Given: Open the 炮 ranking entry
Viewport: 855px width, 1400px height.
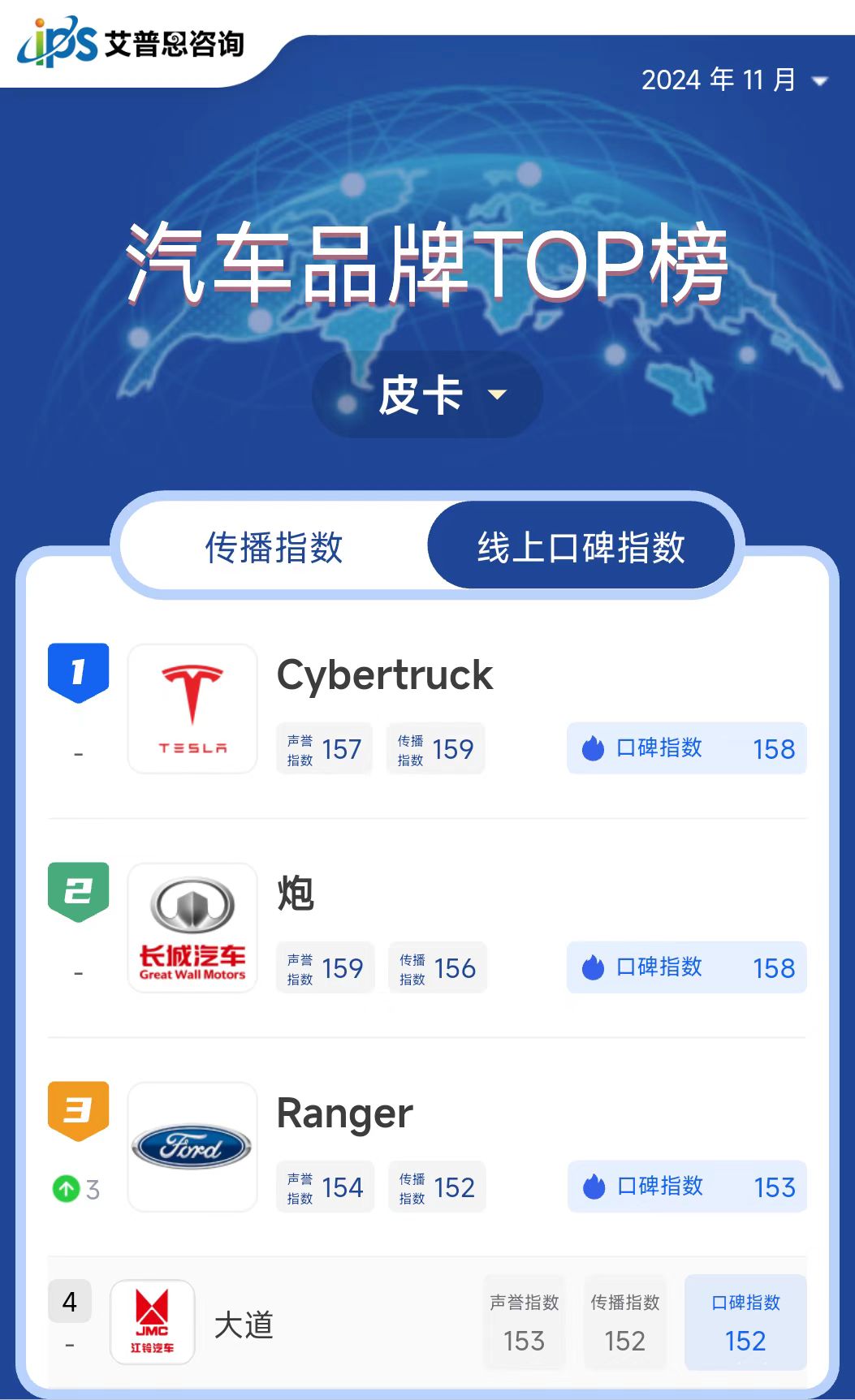Looking at the screenshot, I should [427, 928].
